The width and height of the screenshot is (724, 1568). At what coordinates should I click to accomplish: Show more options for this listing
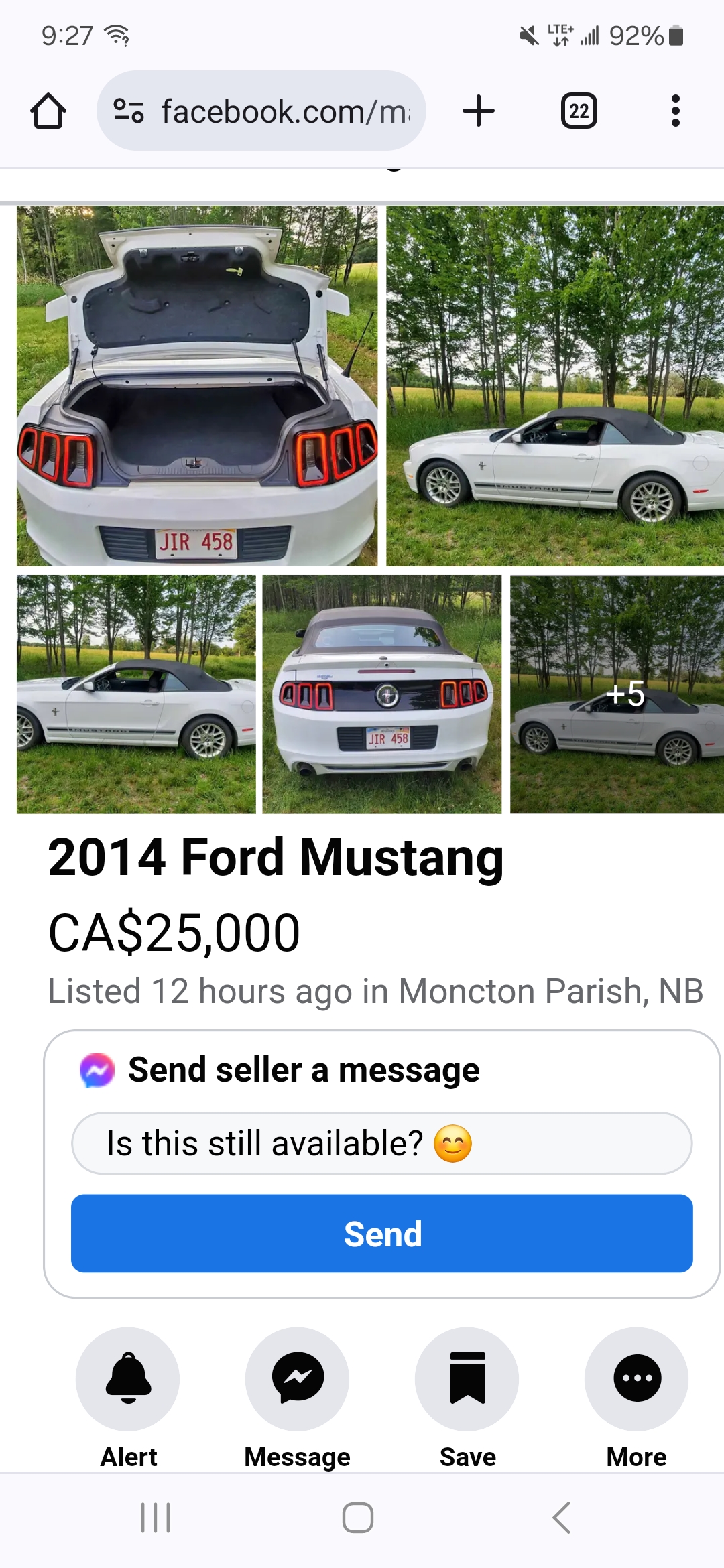coord(637,1379)
